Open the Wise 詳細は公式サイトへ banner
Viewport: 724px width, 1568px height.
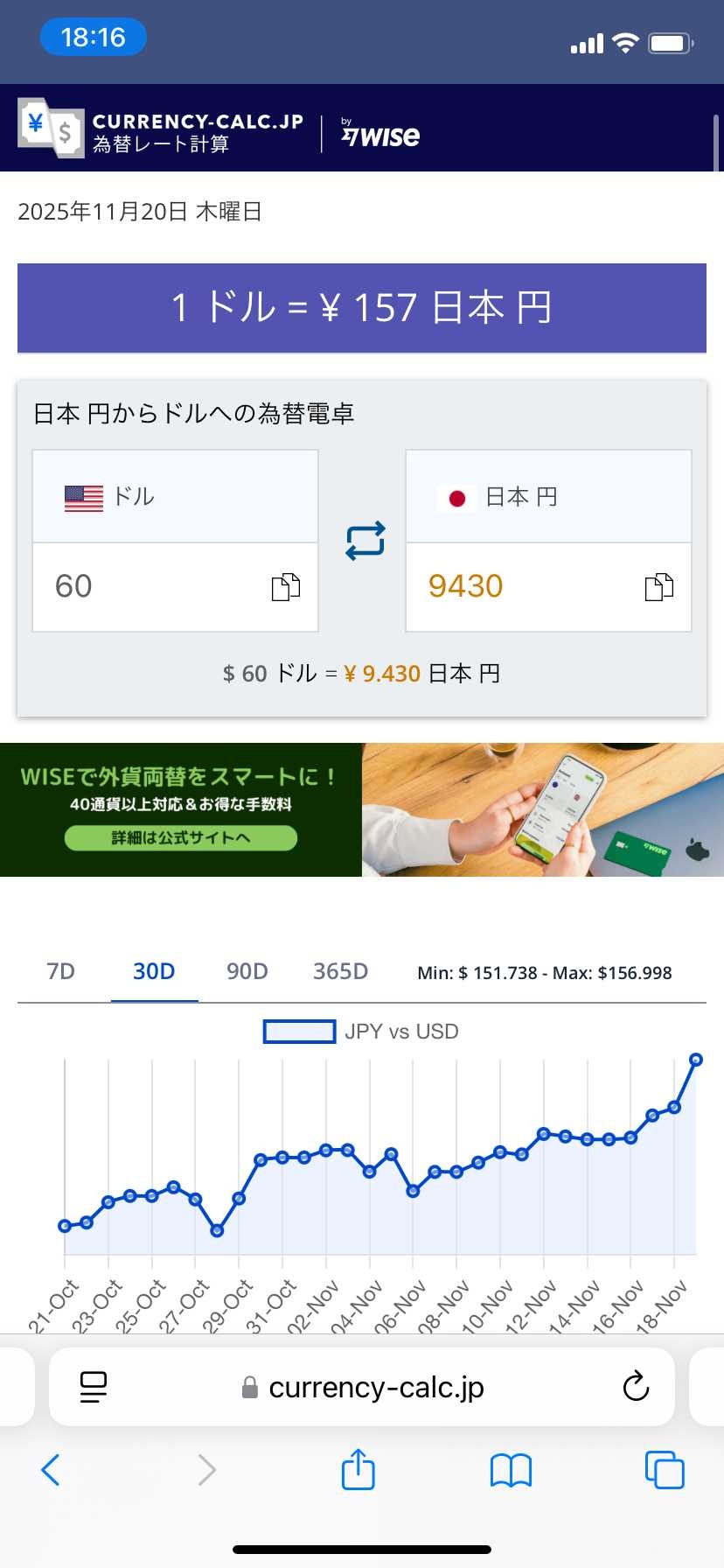181,837
